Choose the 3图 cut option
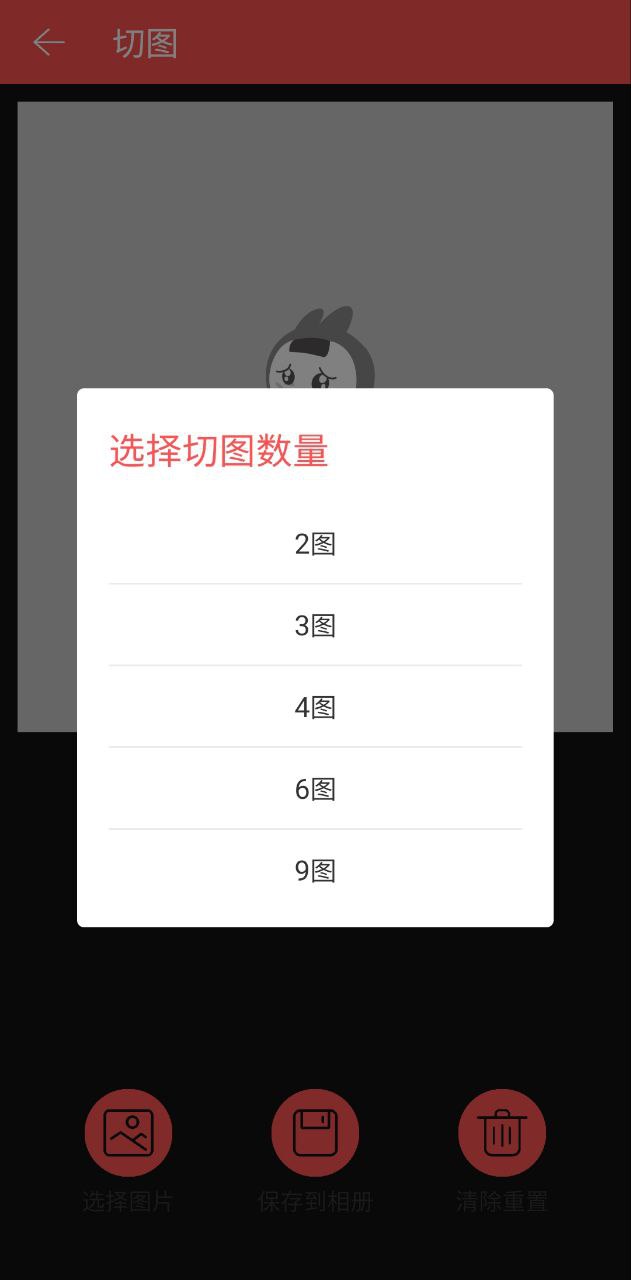The image size is (631, 1280). [315, 626]
